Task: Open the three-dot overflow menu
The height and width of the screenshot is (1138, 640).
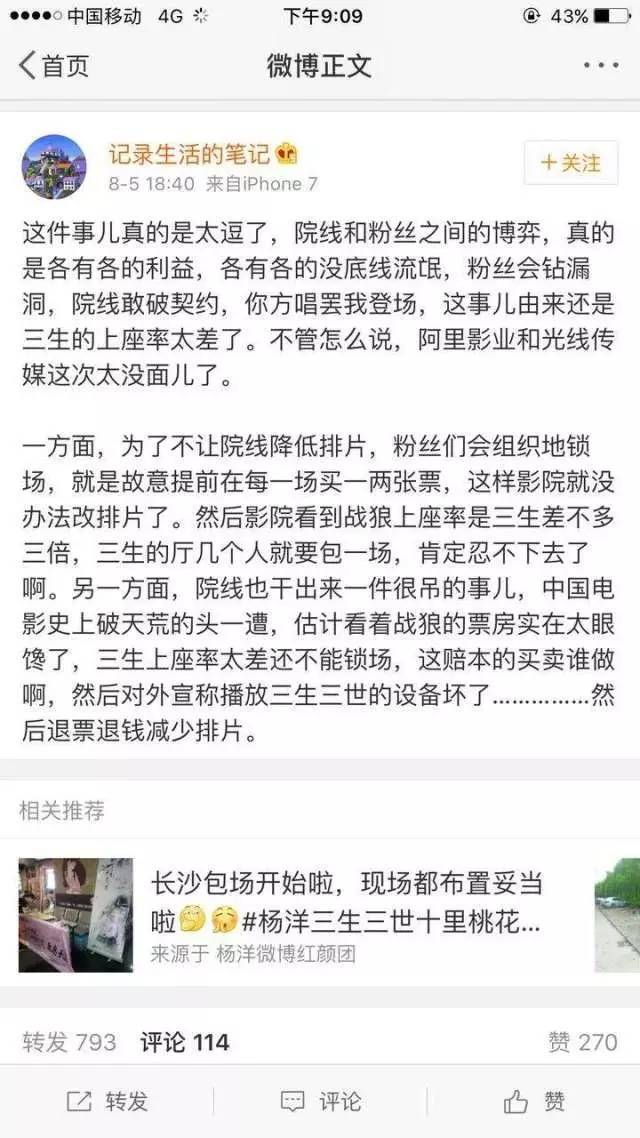Action: [x=601, y=66]
